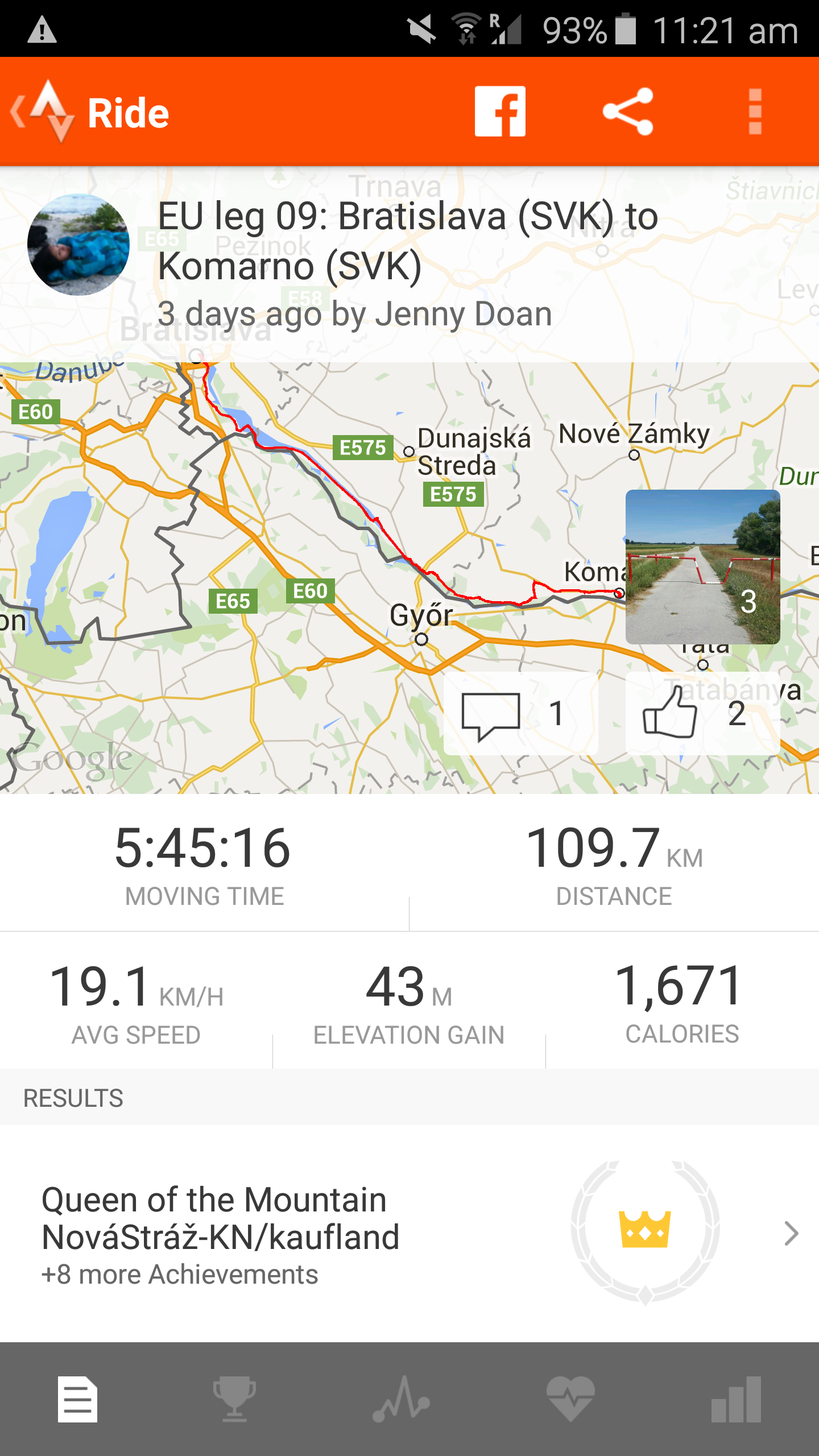Open Jenny Doan's profile picture
819x1456 pixels.
[78, 245]
